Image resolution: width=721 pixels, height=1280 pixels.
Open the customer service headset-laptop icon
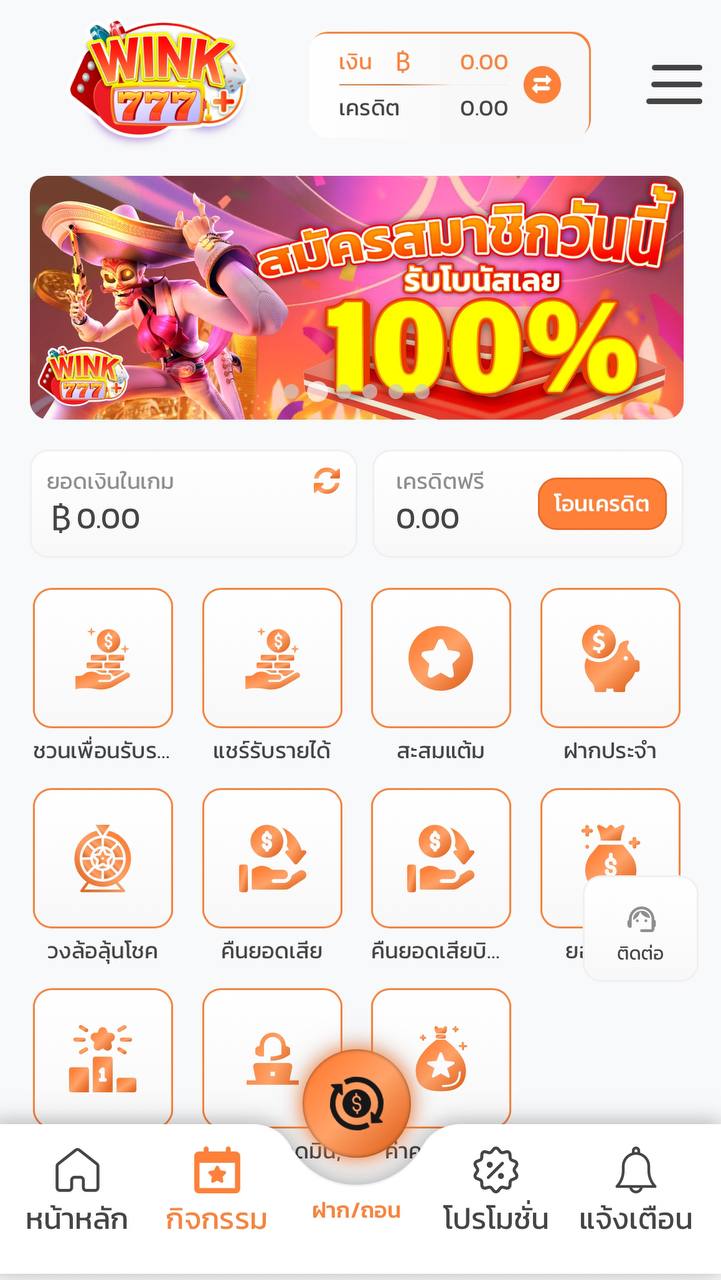272,1055
